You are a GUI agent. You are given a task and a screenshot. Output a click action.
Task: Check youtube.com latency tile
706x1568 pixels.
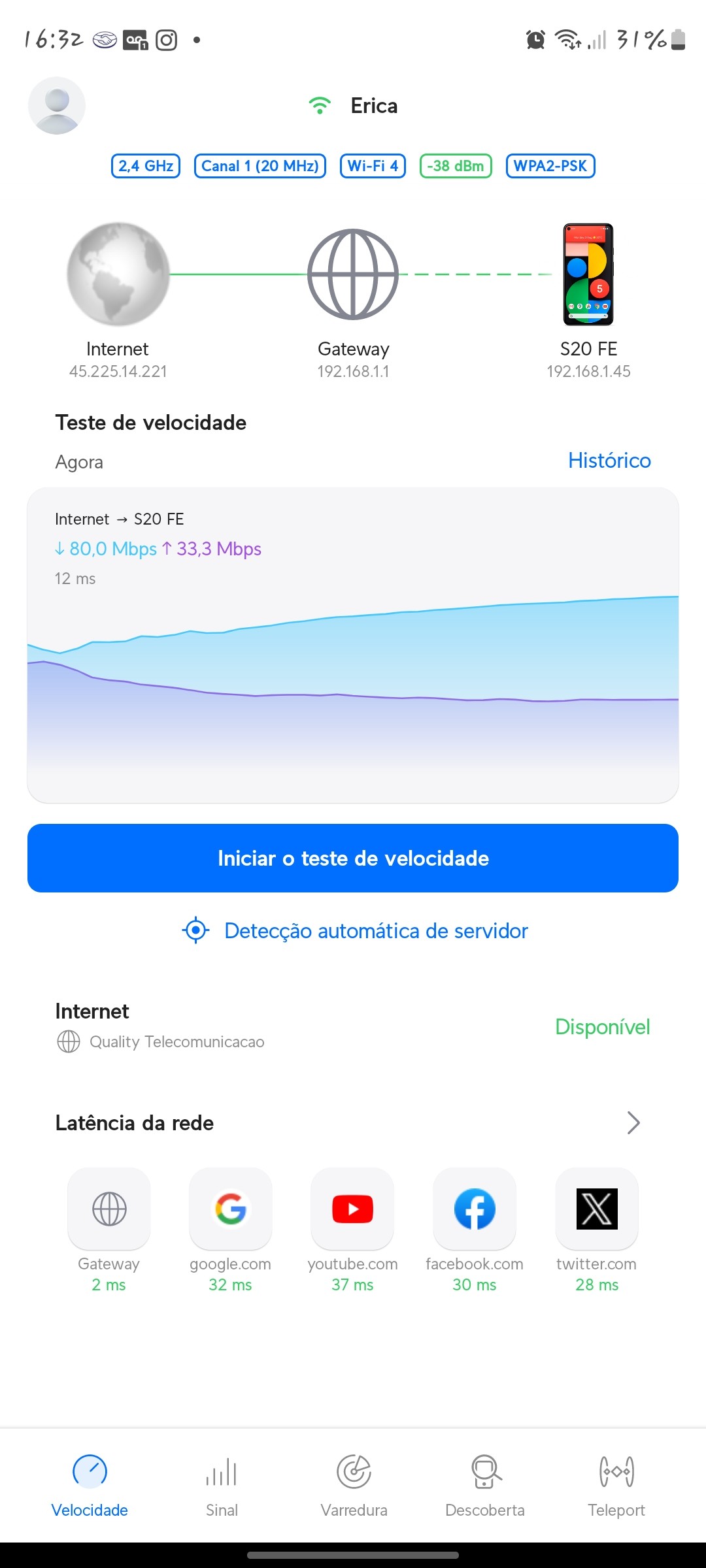click(352, 1209)
